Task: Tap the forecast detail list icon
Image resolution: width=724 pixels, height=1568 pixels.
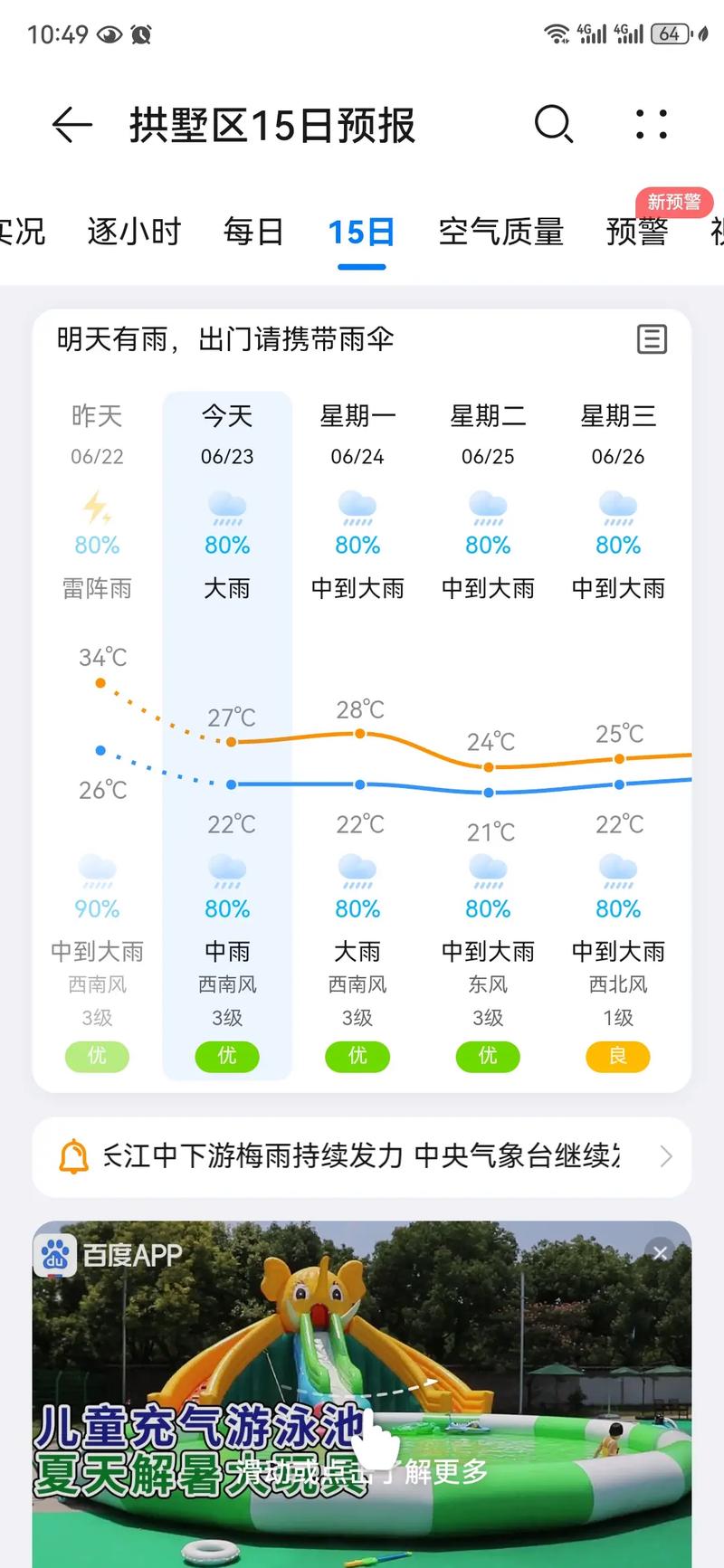Action: (652, 339)
